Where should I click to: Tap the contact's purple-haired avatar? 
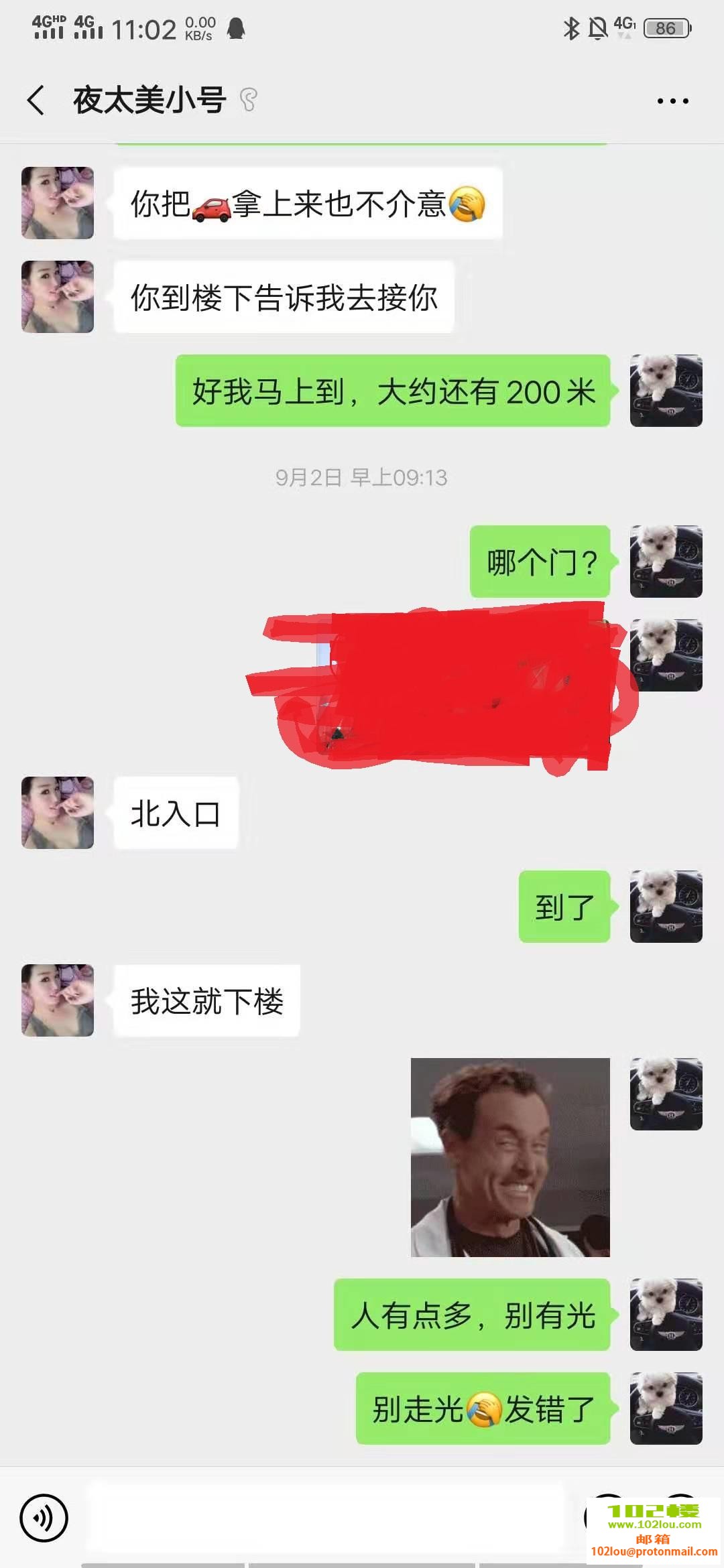coord(58,201)
